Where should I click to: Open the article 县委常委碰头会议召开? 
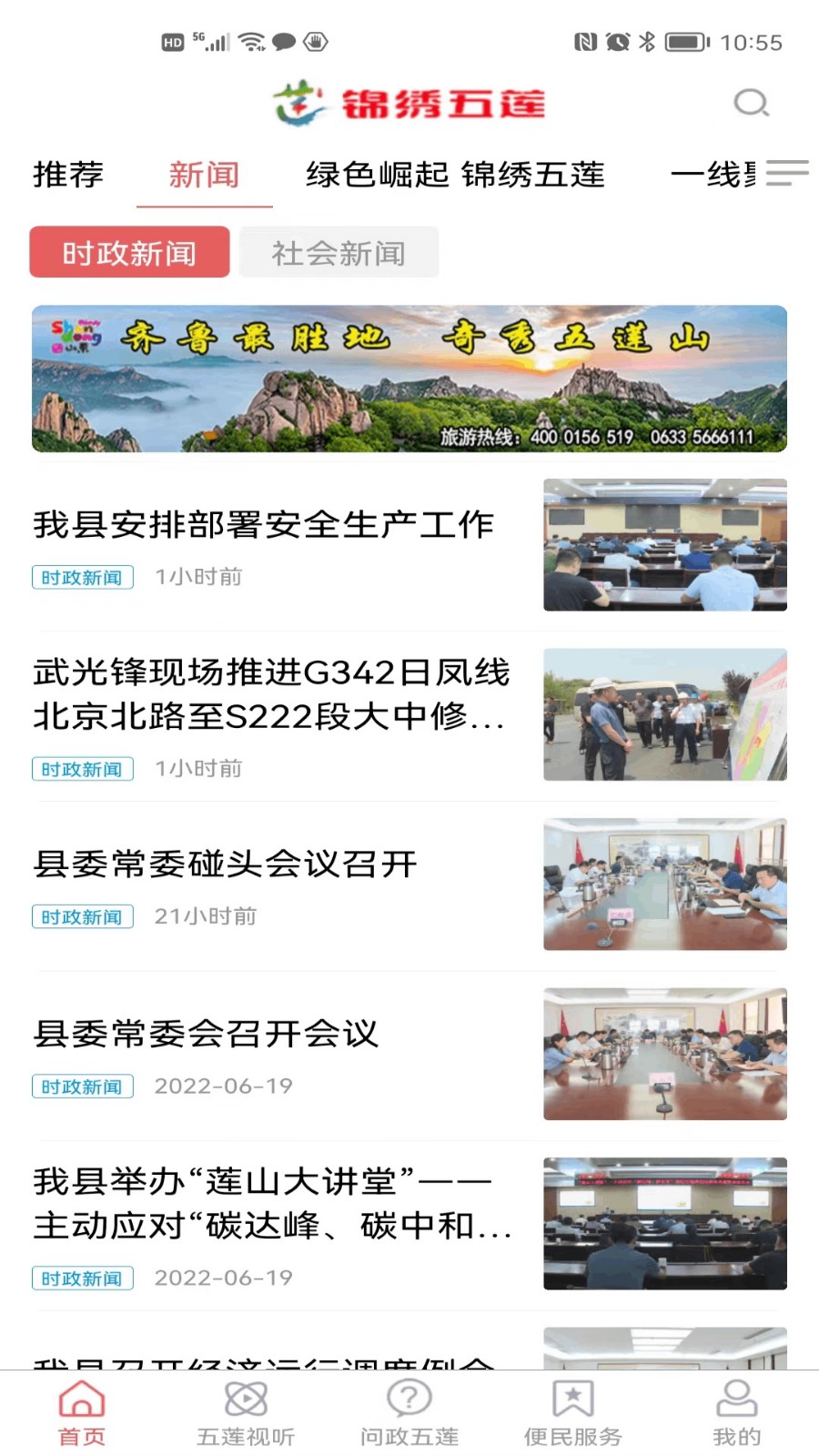(227, 864)
